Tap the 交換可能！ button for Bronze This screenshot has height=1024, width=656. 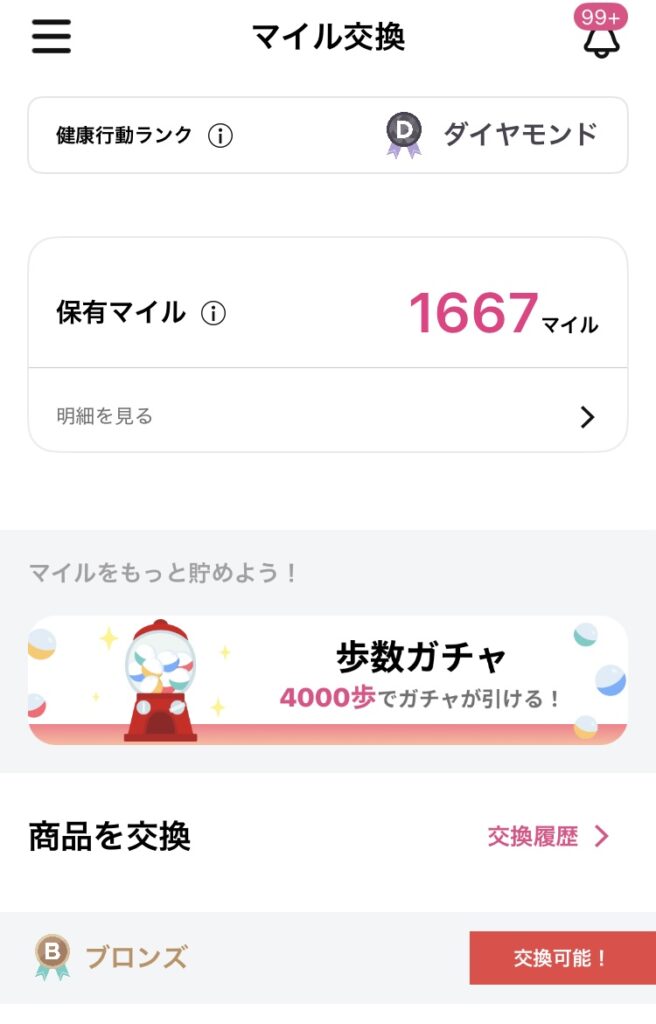coord(562,958)
